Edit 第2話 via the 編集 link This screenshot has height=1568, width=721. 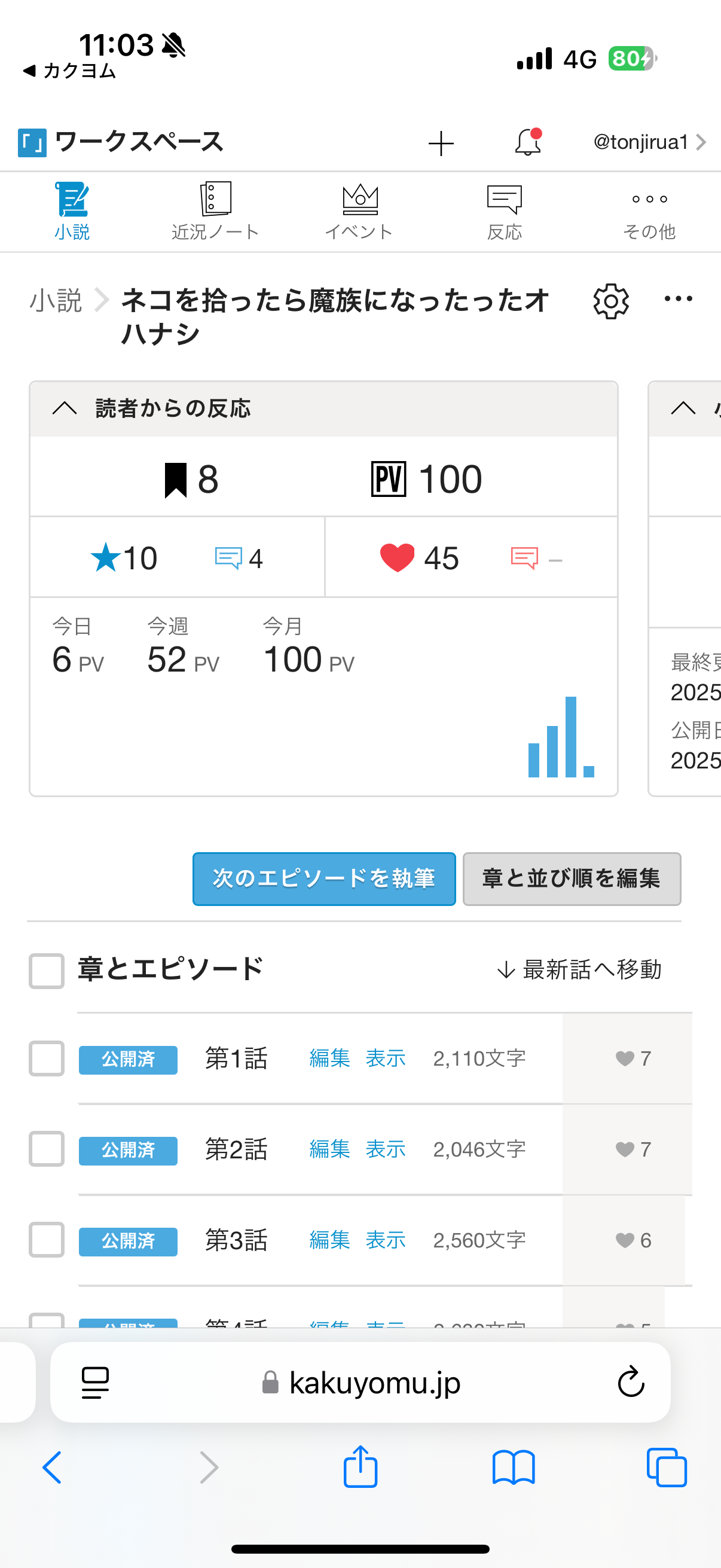tap(329, 1149)
